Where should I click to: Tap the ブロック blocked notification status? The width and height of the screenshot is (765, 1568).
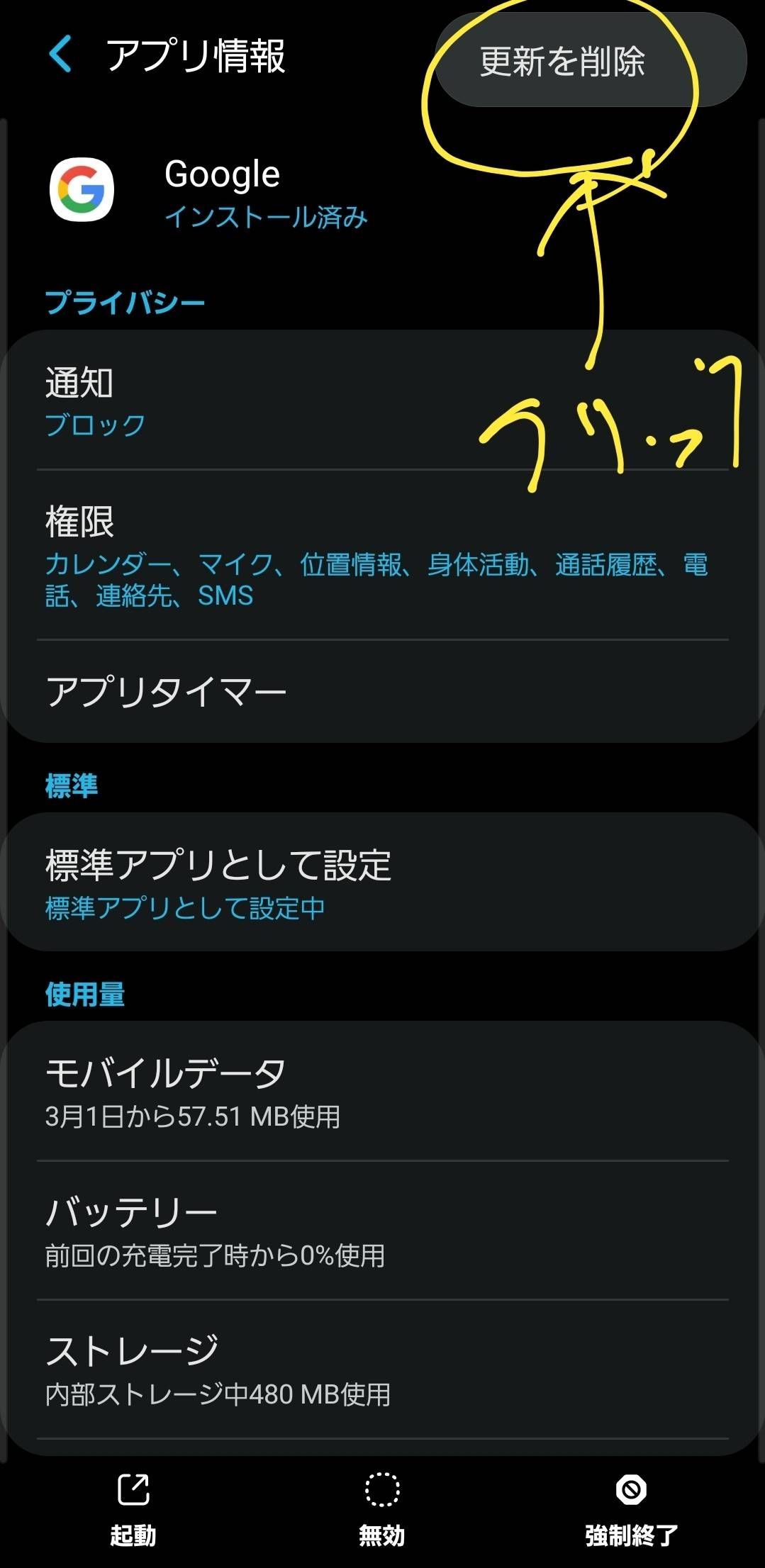click(x=93, y=425)
